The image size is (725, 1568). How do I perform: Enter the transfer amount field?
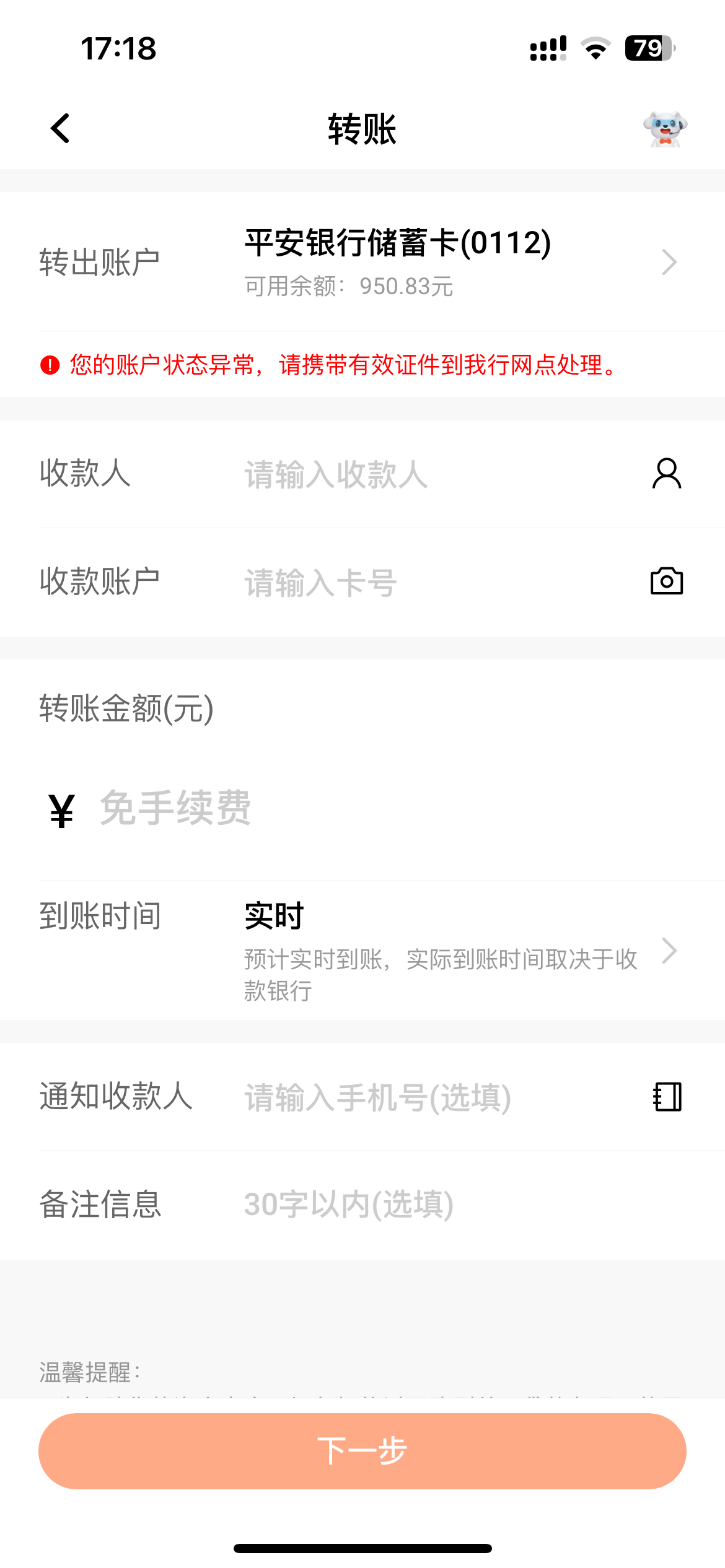click(372, 809)
